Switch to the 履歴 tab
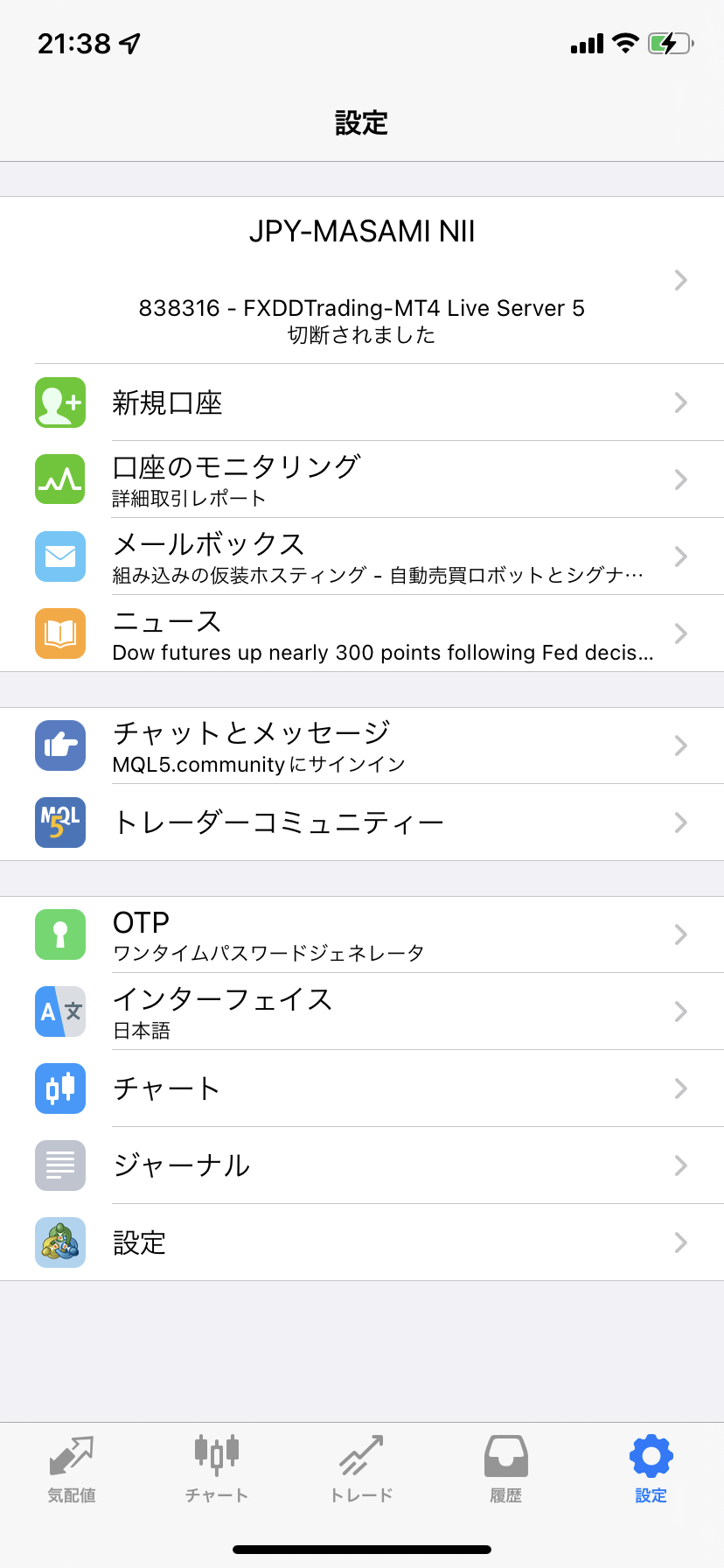The width and height of the screenshot is (724, 1568). pyautogui.click(x=506, y=1470)
